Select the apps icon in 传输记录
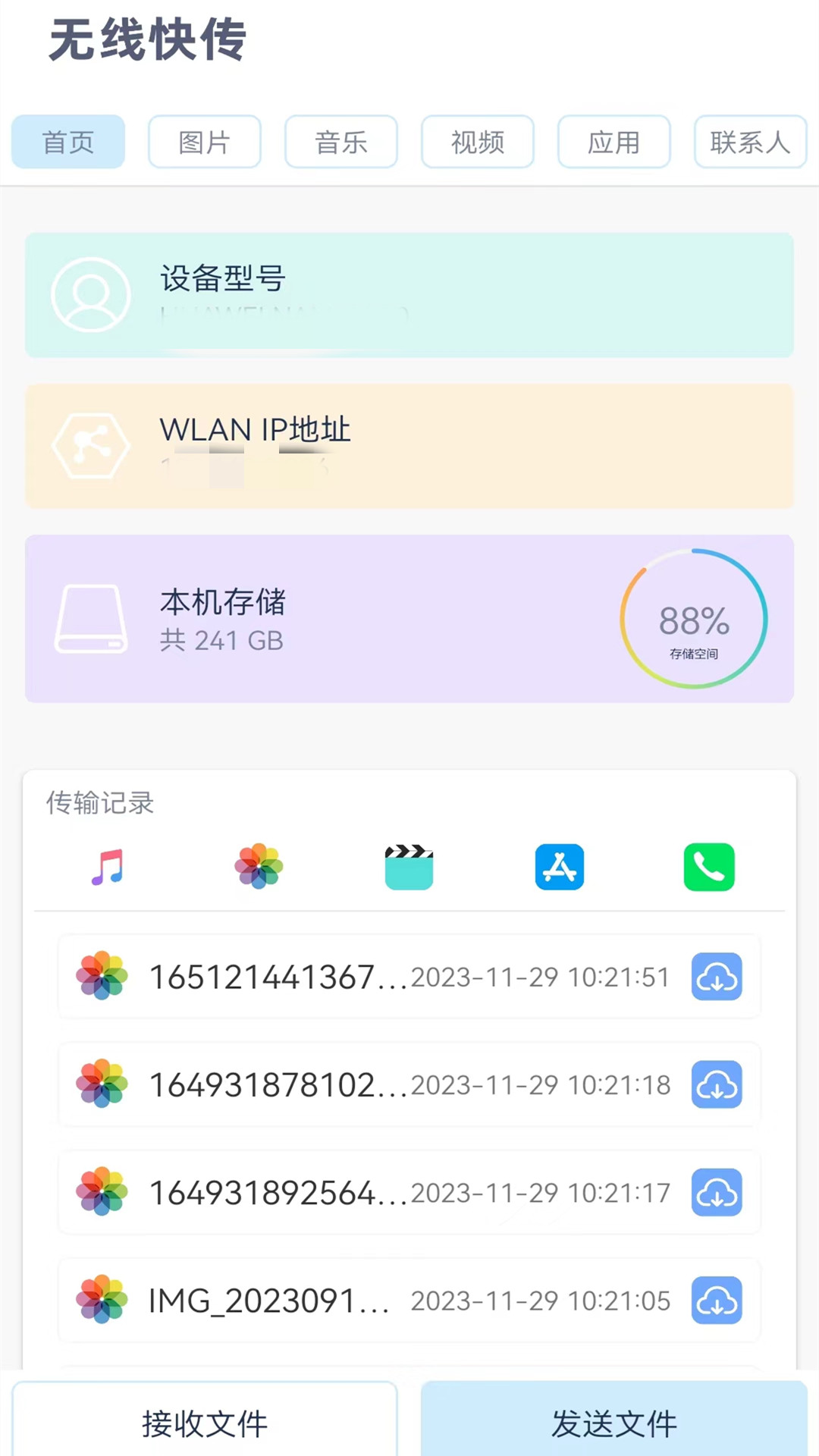Screen dimensions: 819x1456 (559, 868)
